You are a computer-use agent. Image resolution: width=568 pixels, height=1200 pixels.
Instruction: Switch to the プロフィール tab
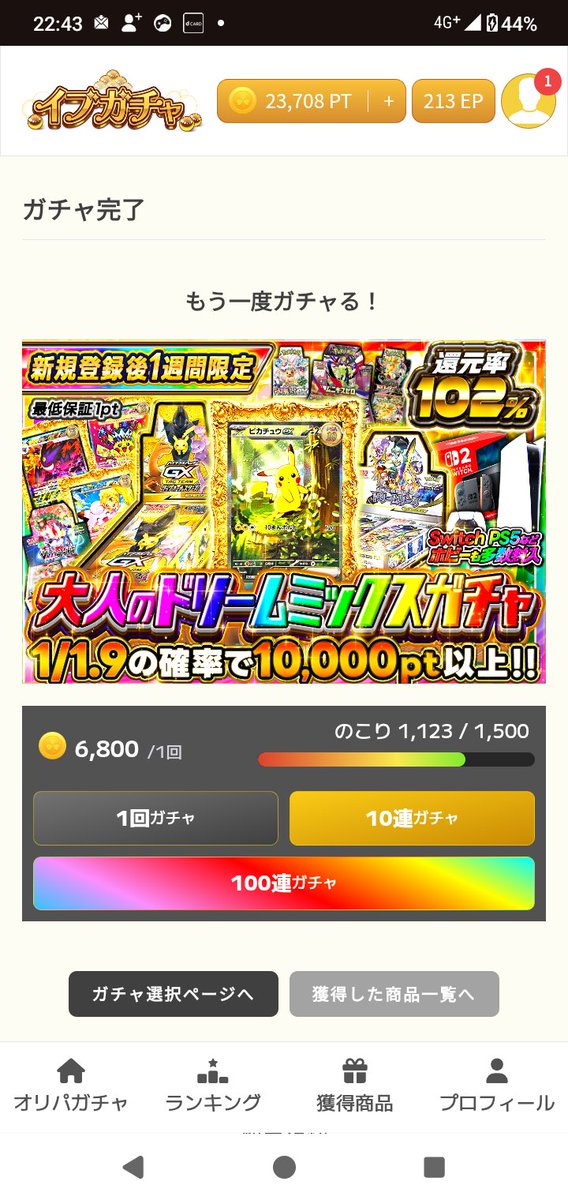point(497,1087)
